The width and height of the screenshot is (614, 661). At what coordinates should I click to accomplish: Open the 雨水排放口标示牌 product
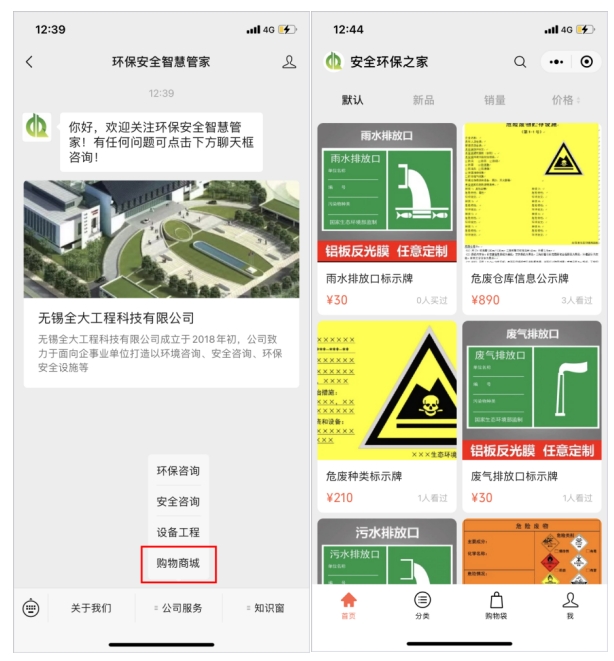coord(386,217)
